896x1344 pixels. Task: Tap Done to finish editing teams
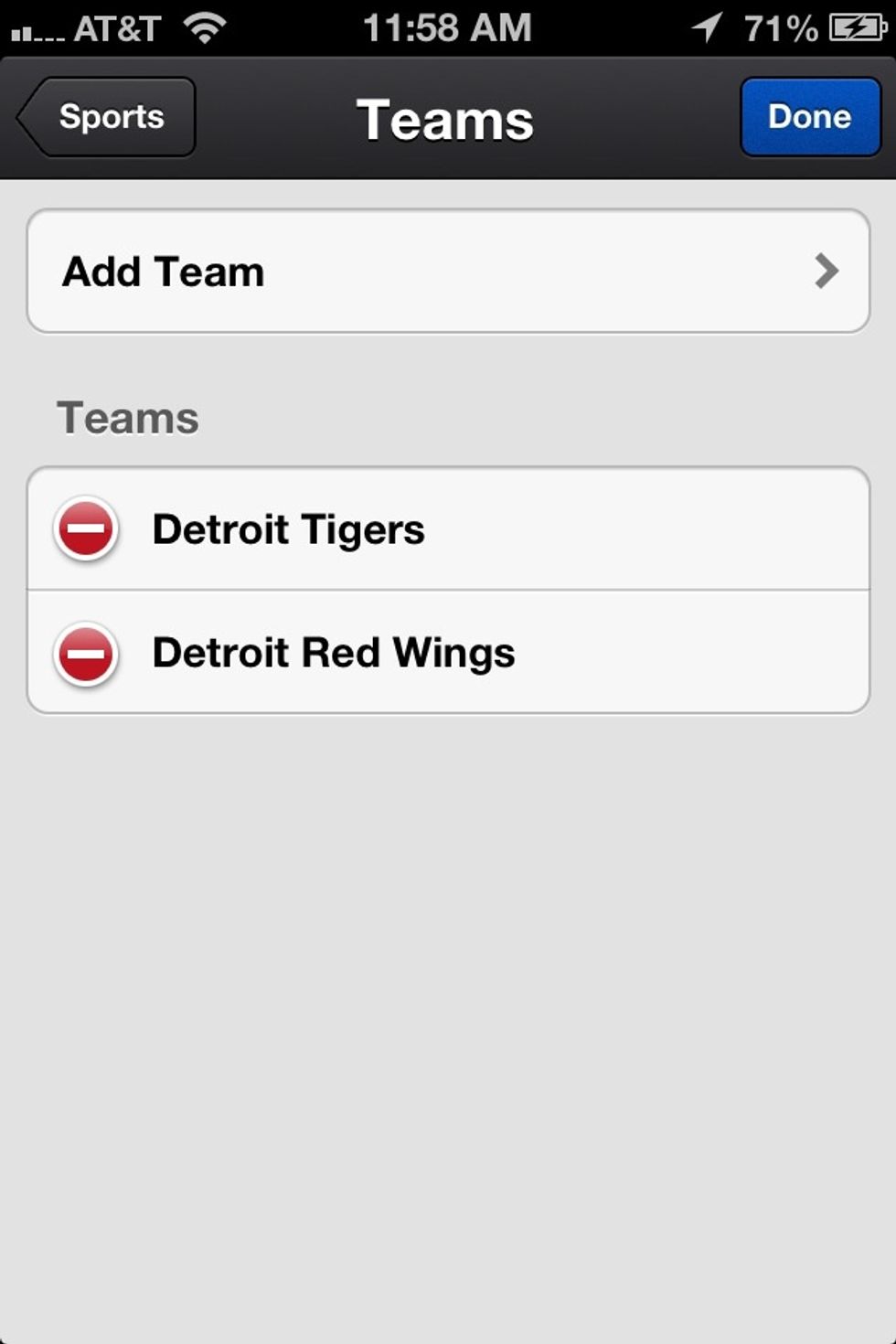(809, 117)
